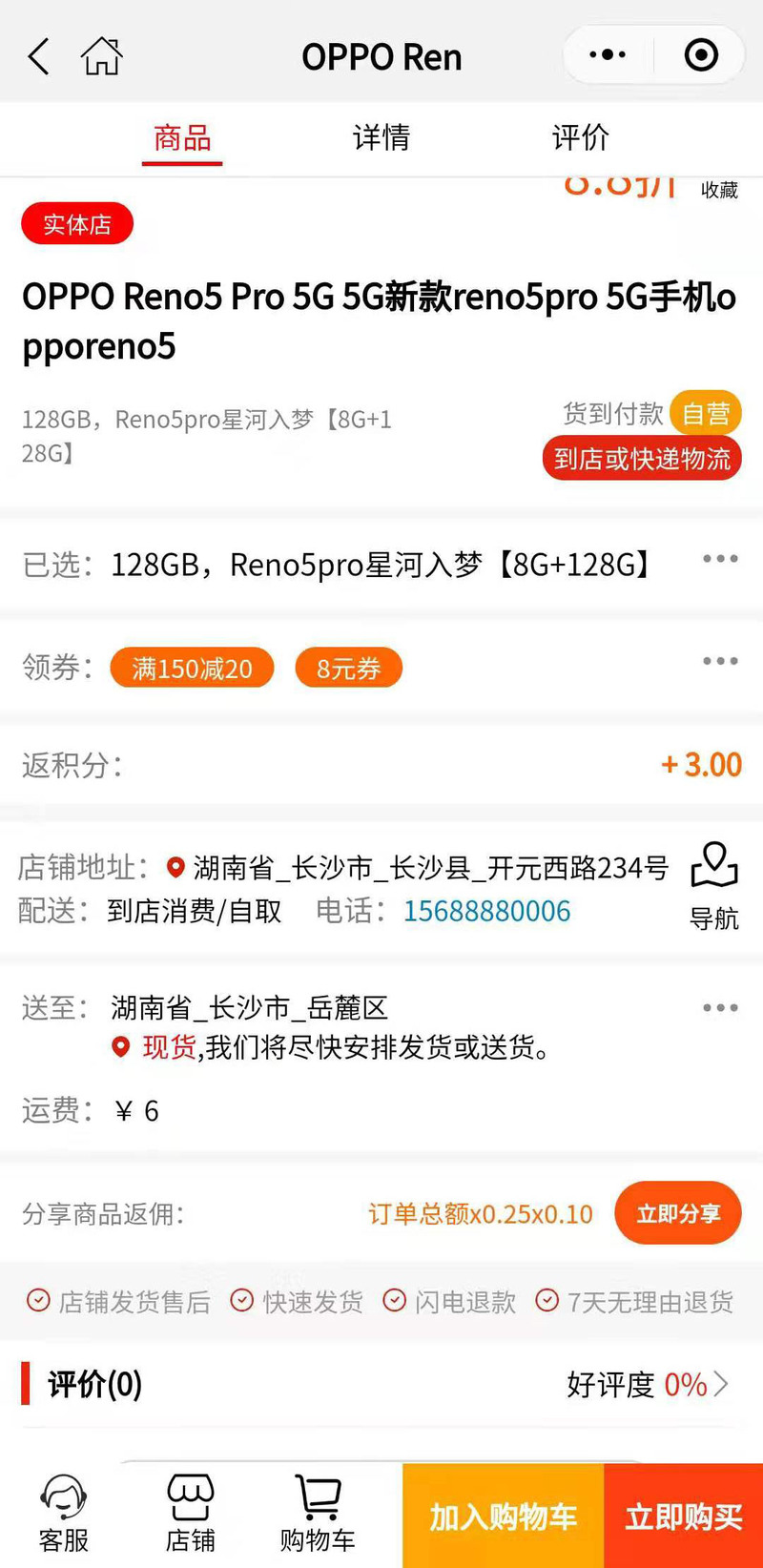
Task: Open the 评价 reviews section chevron
Action: pyautogui.click(x=722, y=1384)
